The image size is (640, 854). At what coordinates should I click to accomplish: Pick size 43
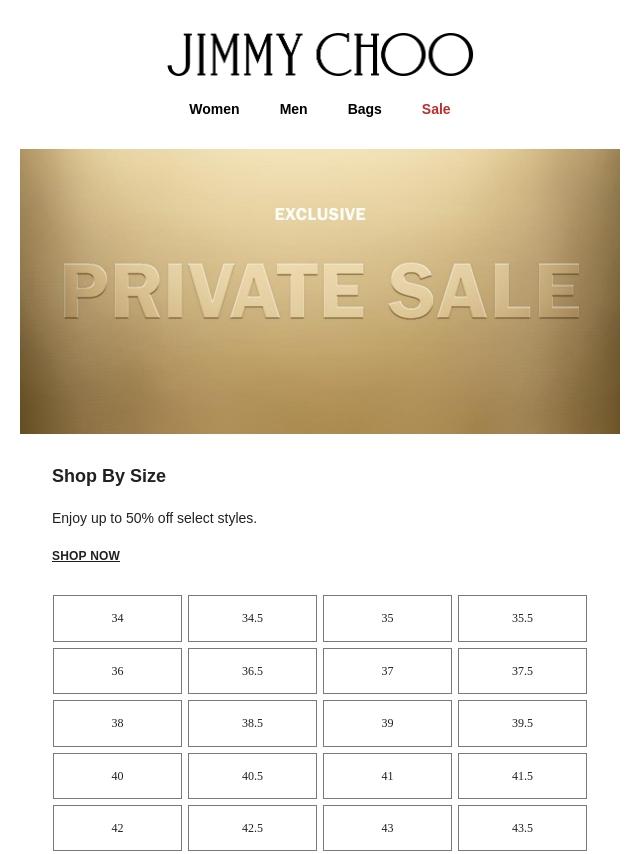pyautogui.click(x=387, y=828)
